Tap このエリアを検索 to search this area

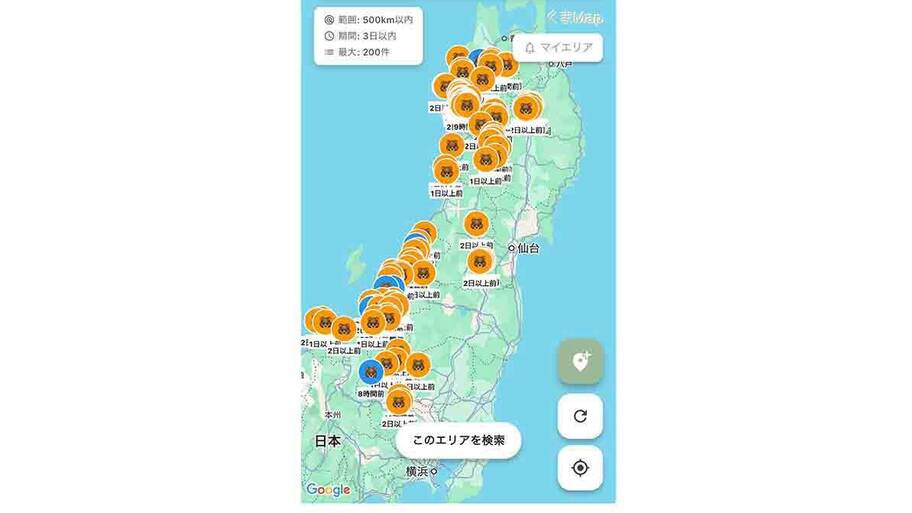click(x=458, y=440)
